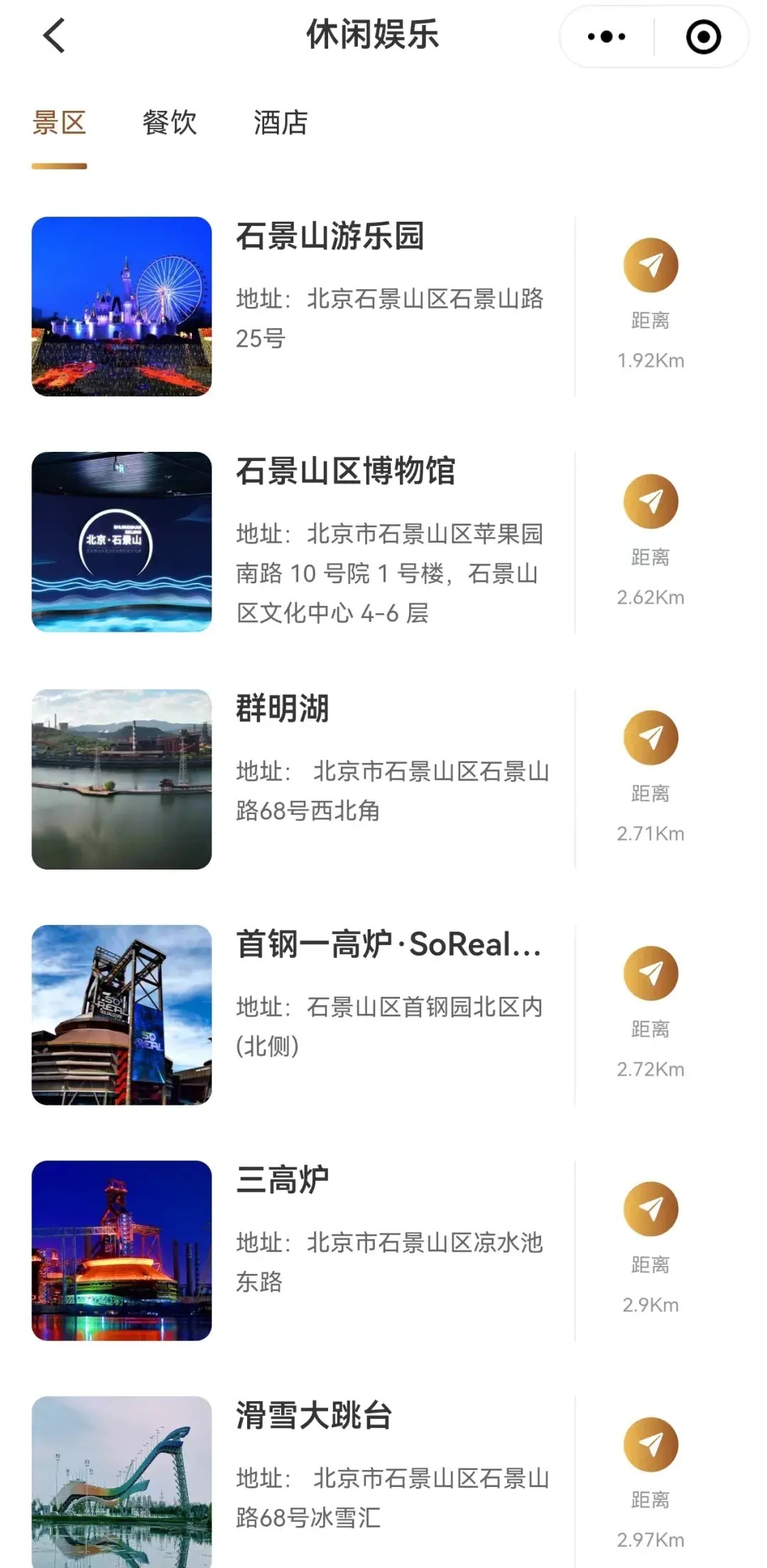Open the 三高炉 listing
Viewport: 767px width, 1568px height.
pyautogui.click(x=283, y=1181)
